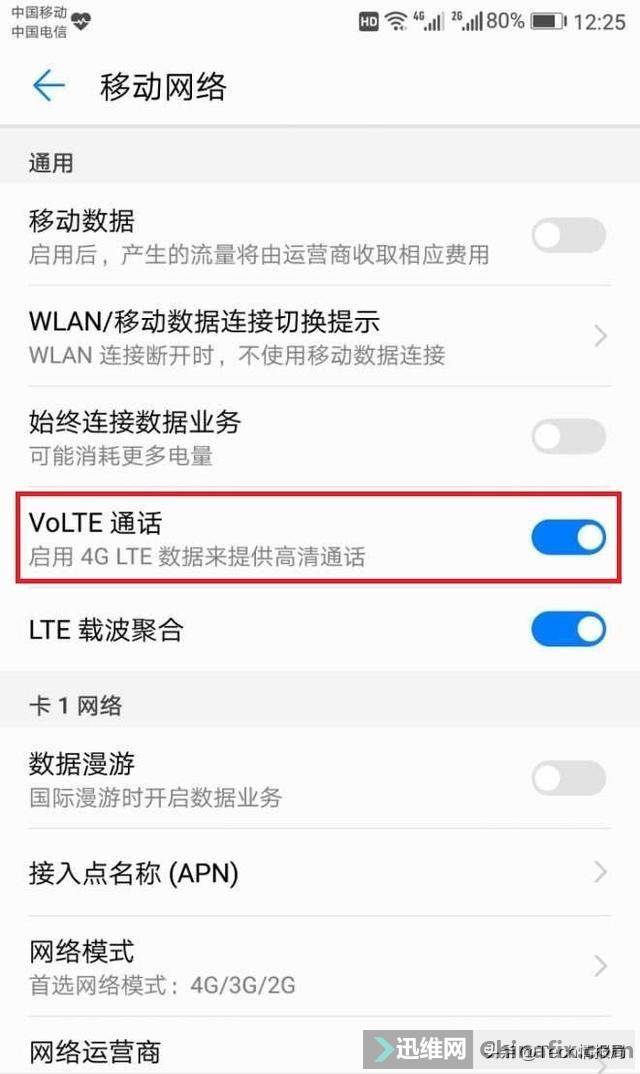Go back from 移动网络 page
Viewport: 640px width, 1074px height.
click(x=49, y=86)
